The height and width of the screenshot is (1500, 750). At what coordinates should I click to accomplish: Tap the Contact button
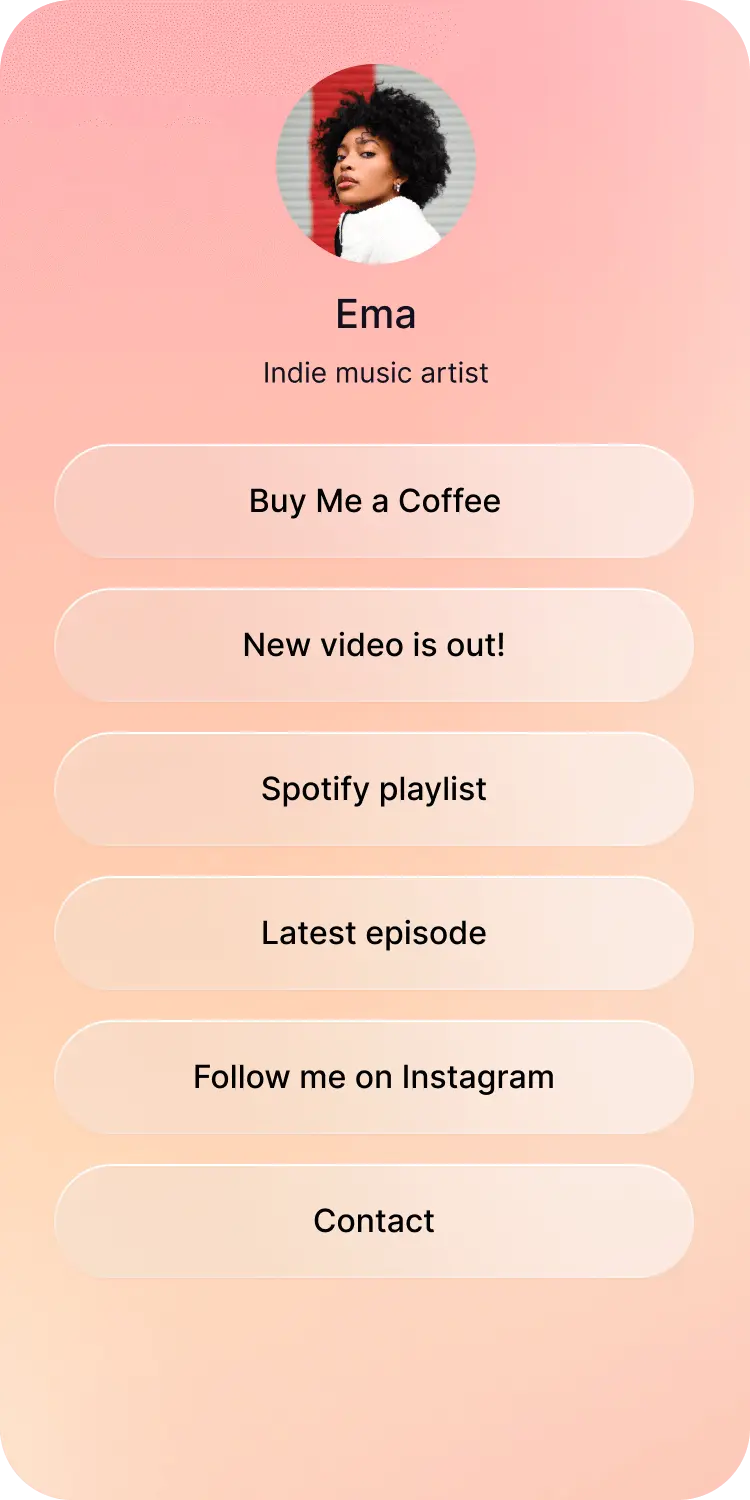[374, 1221]
